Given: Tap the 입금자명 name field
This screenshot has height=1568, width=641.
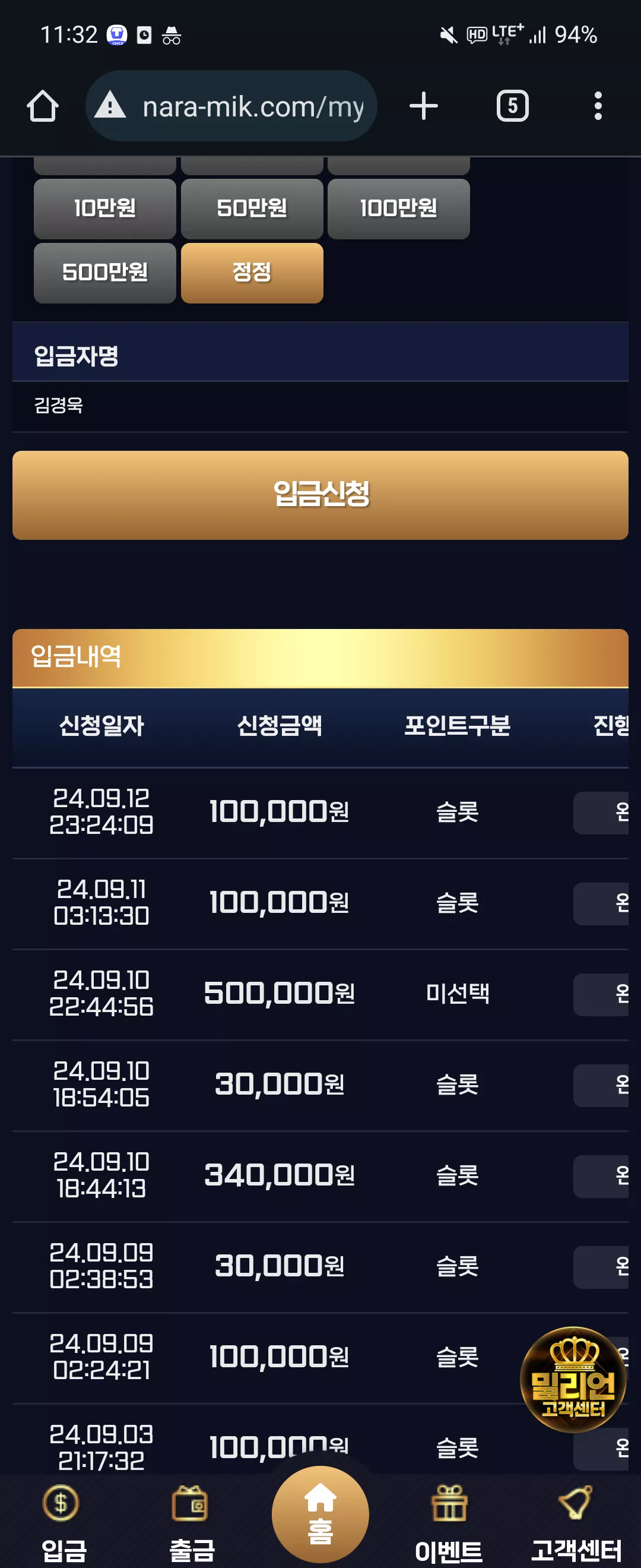Looking at the screenshot, I should click(320, 406).
